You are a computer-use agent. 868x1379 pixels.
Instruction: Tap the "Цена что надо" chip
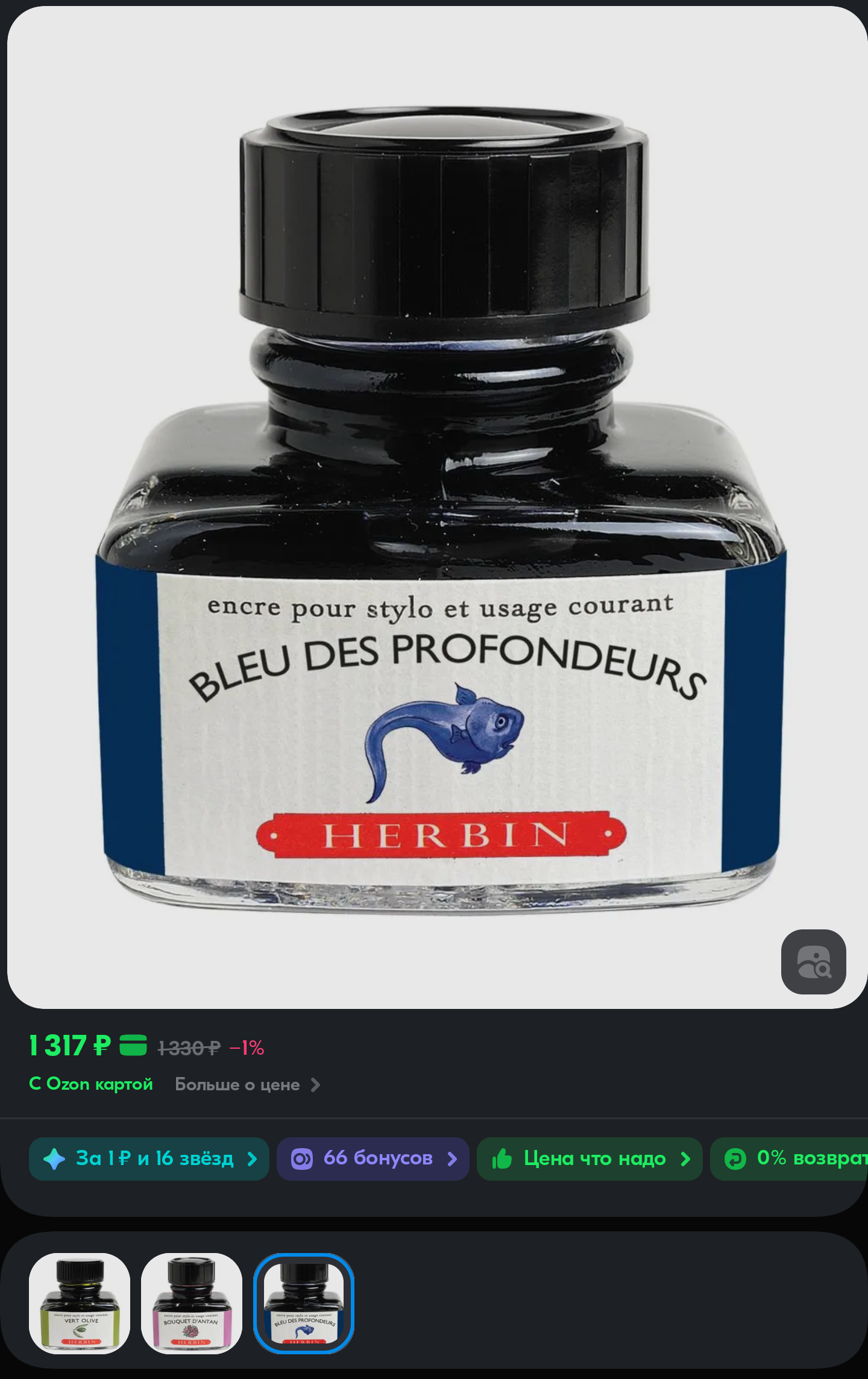click(x=589, y=1158)
